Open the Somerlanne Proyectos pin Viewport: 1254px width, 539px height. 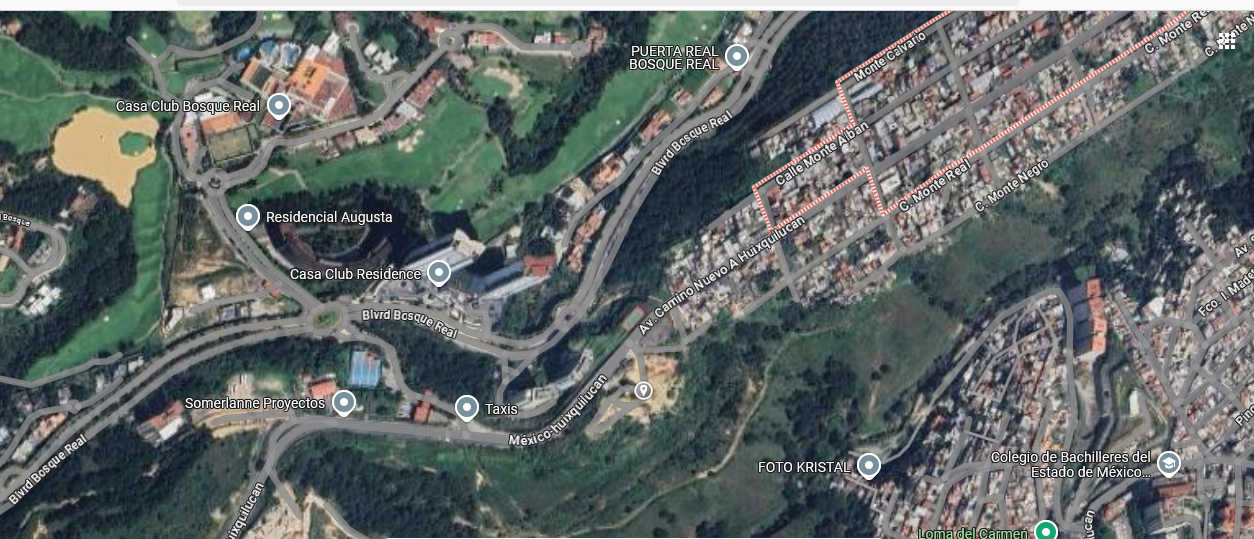(344, 402)
